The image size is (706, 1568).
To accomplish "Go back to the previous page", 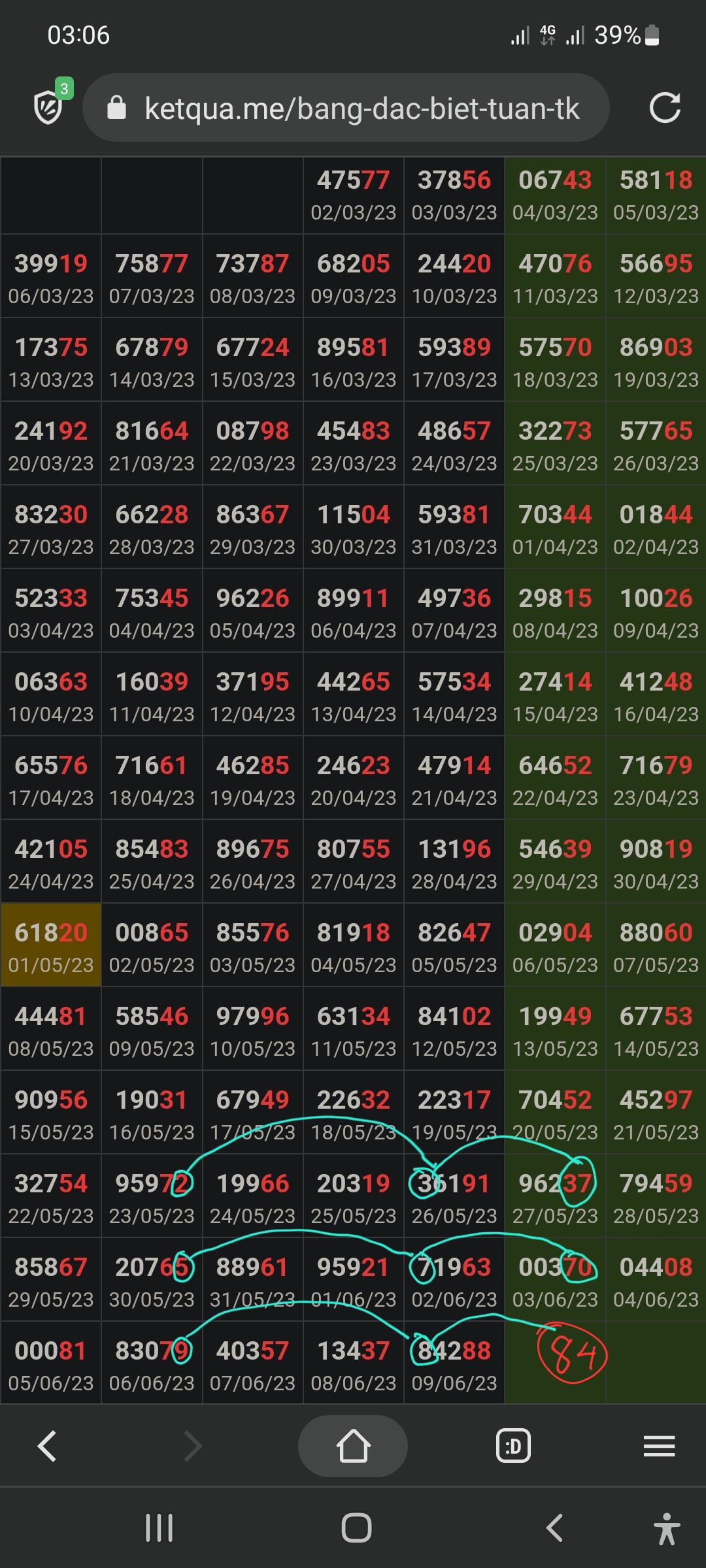I will coord(47,1446).
